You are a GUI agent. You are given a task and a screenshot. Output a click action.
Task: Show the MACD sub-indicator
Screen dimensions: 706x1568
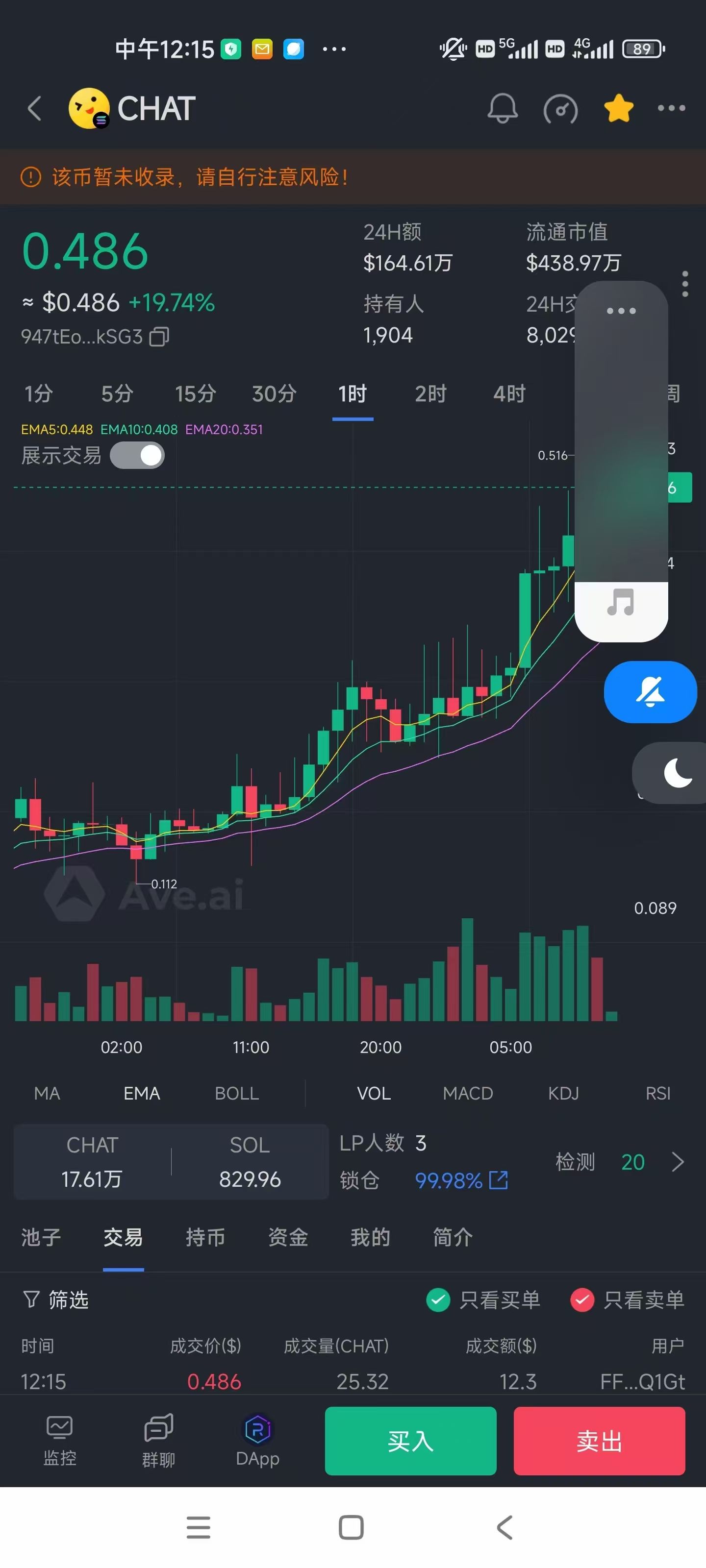tap(467, 1093)
